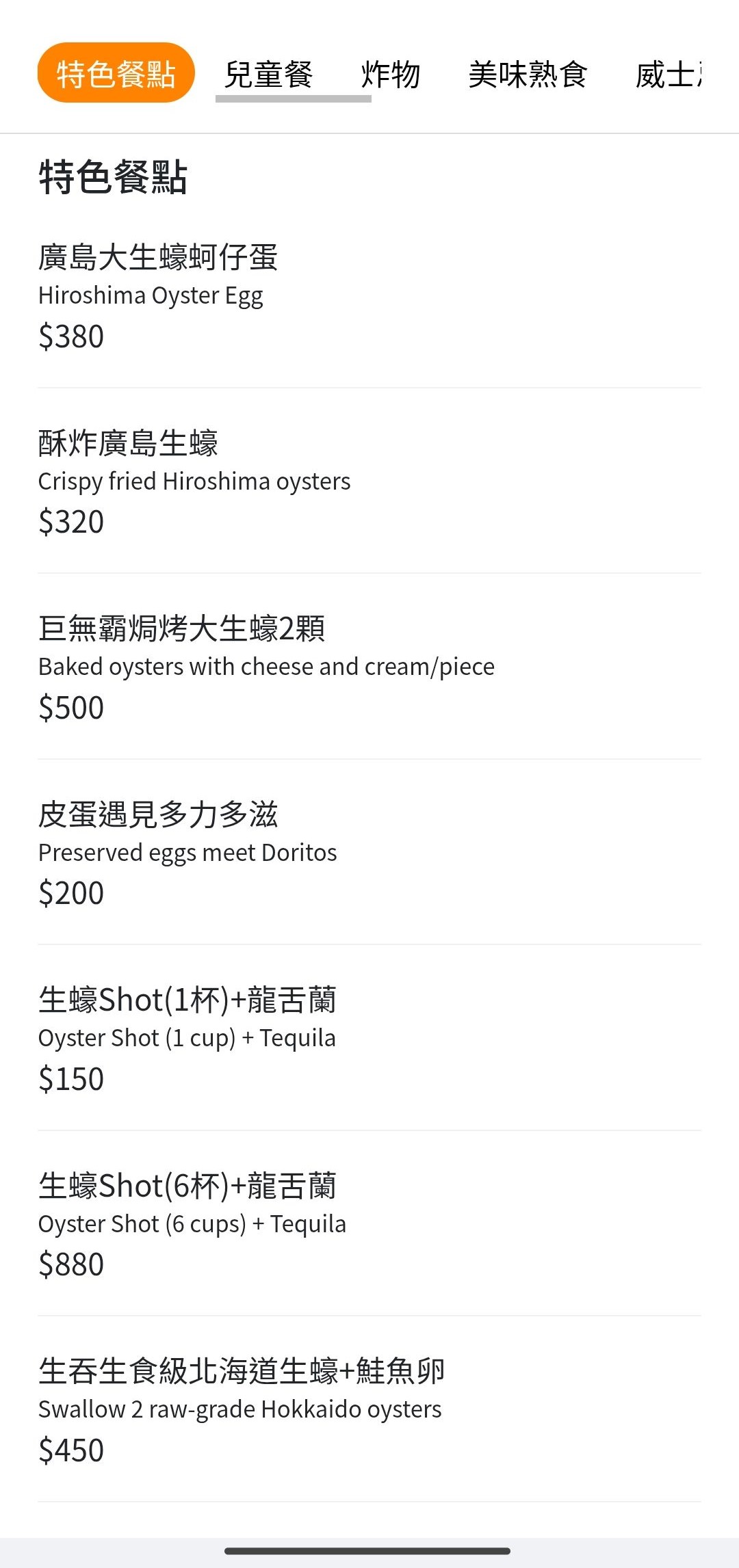
Task: Switch to the 美味熟食 menu tab
Action: (528, 74)
